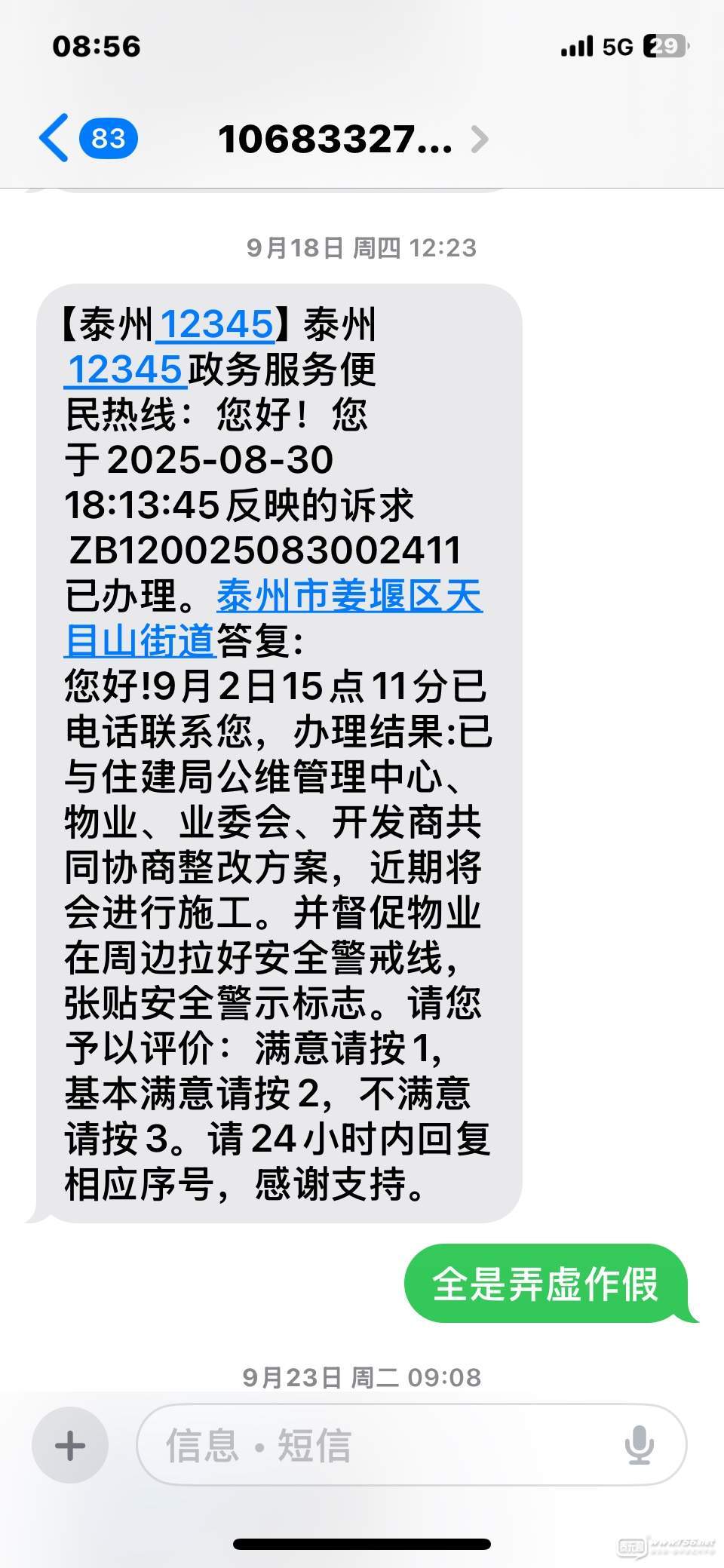Go back to the messages list
This screenshot has height=1568, width=724.
(x=54, y=138)
